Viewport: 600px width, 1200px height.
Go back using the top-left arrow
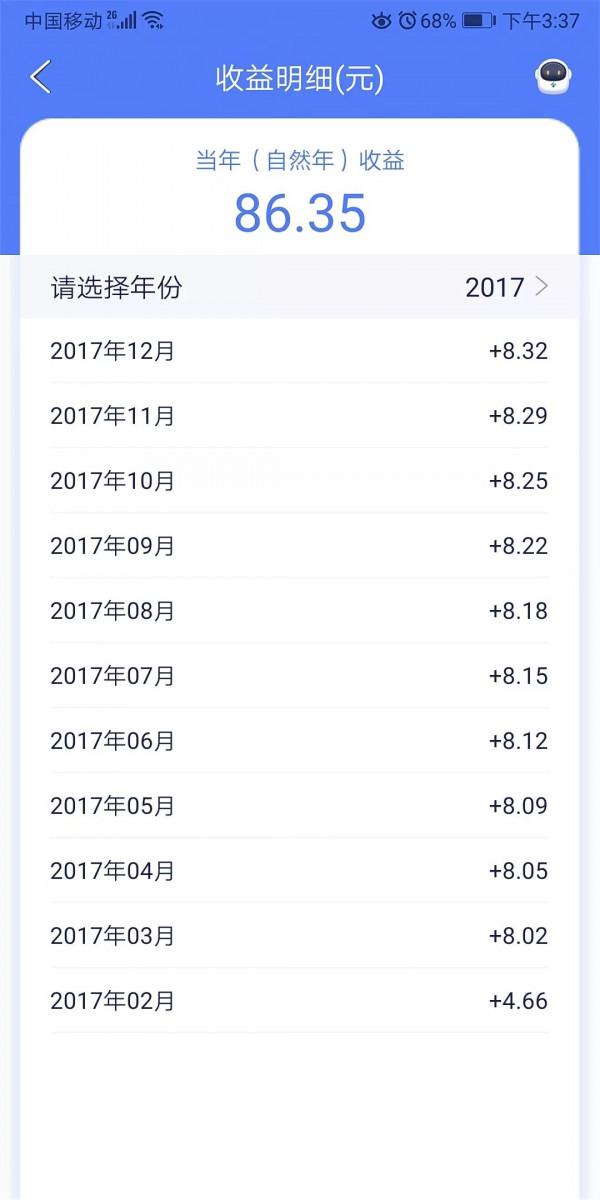click(40, 77)
